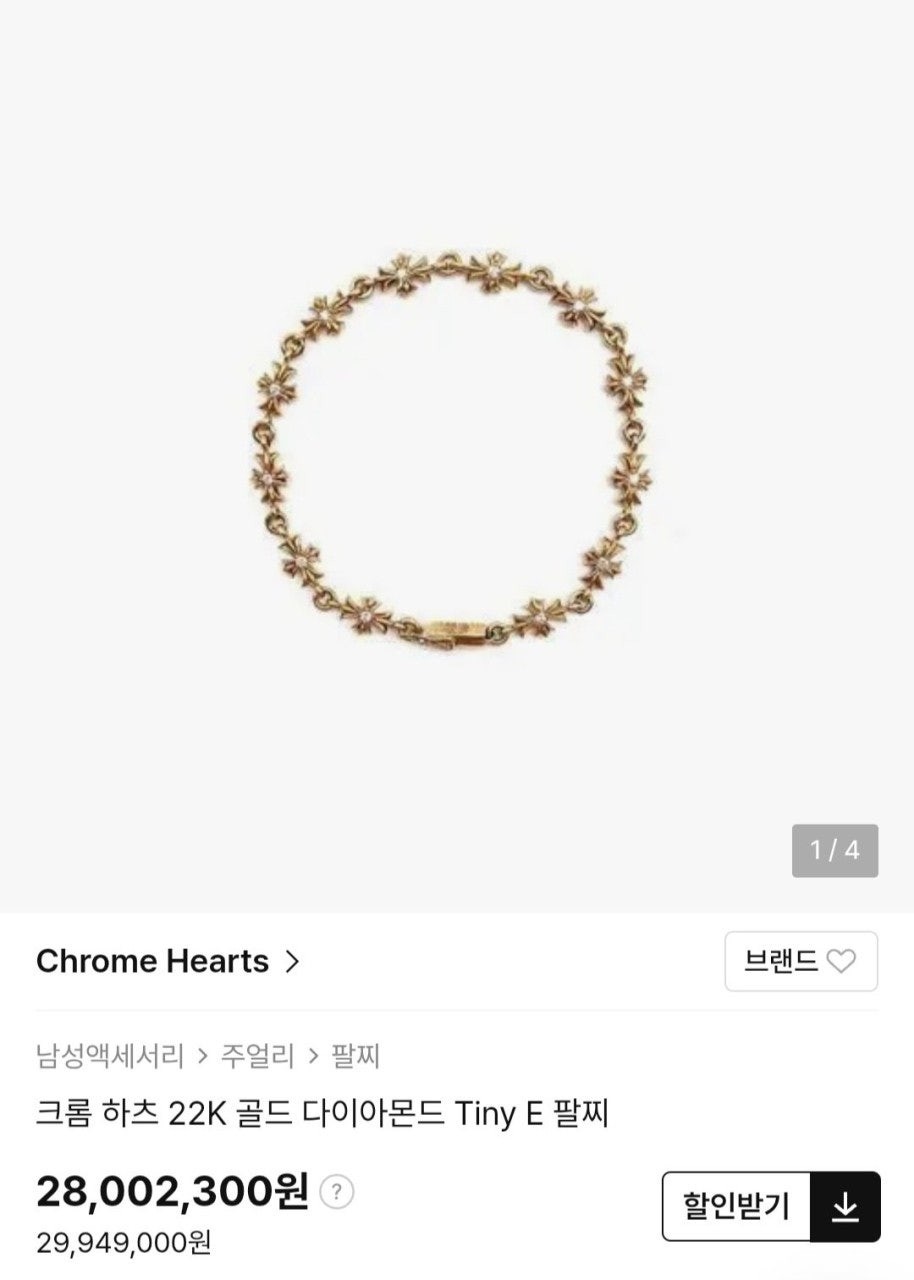The height and width of the screenshot is (1280, 914).
Task: Open the Chrome Hearts brand page
Action: tap(167, 962)
